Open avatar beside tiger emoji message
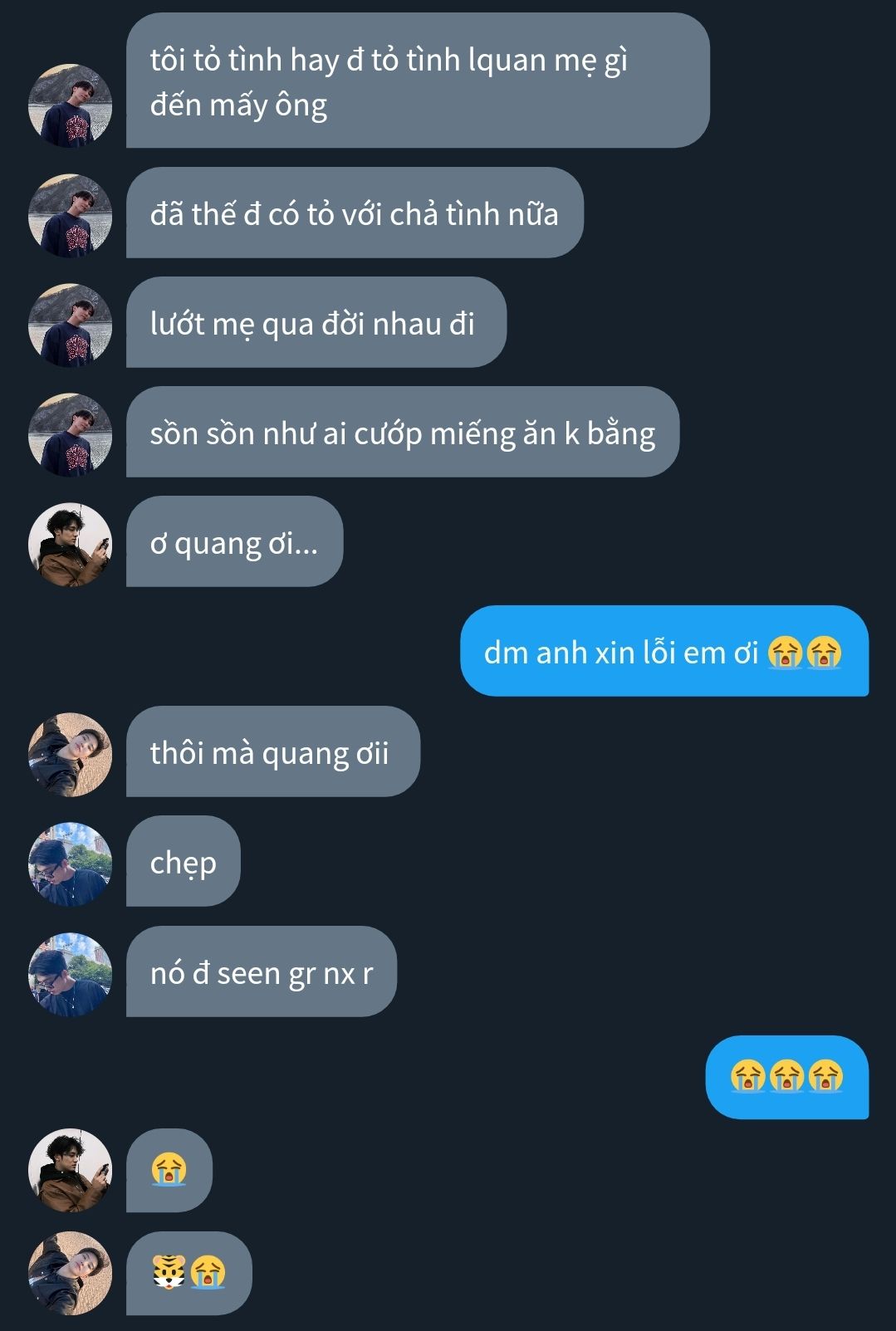The width and height of the screenshot is (896, 1331). click(x=70, y=1272)
